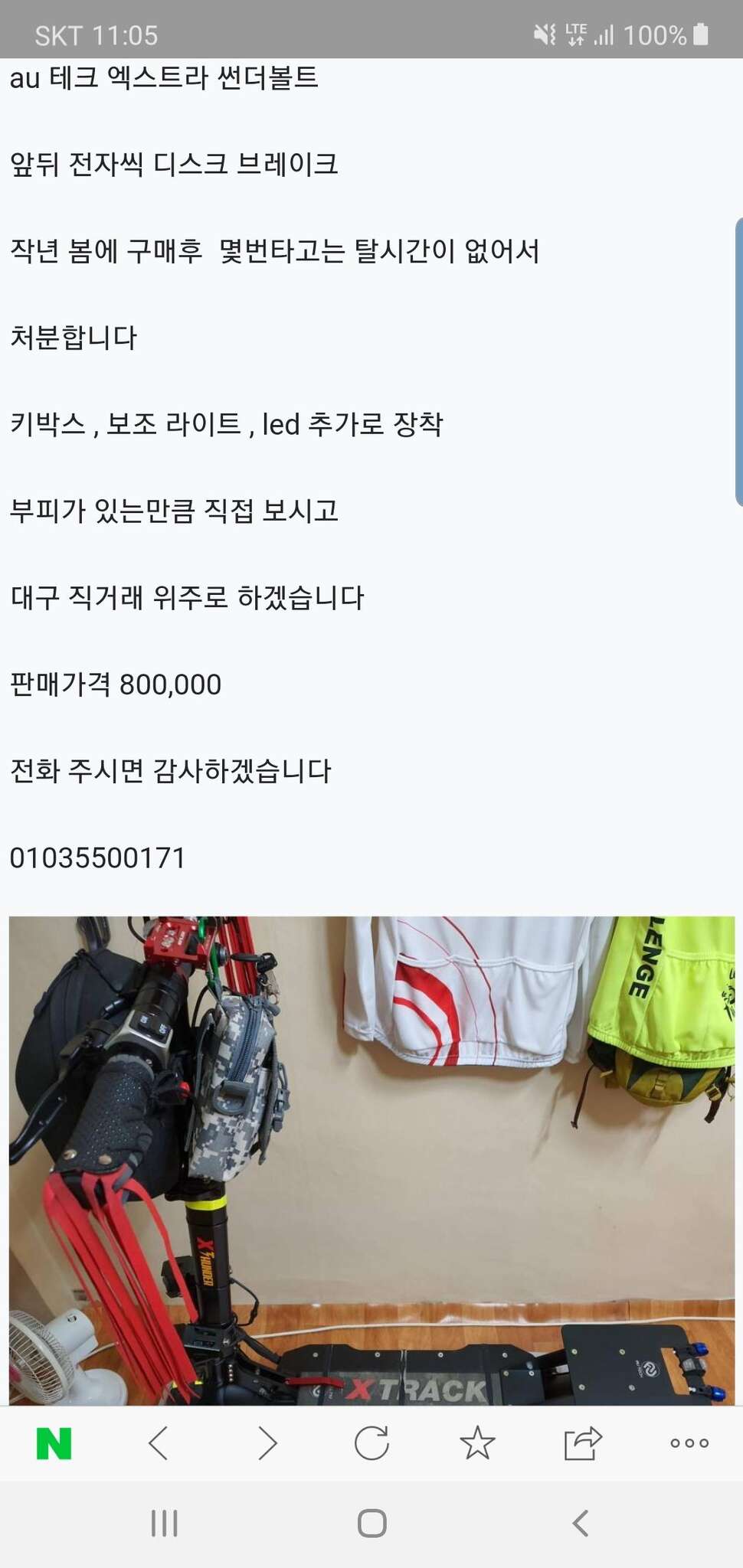Go back to the previous page
The height and width of the screenshot is (1568, 743).
click(159, 1443)
